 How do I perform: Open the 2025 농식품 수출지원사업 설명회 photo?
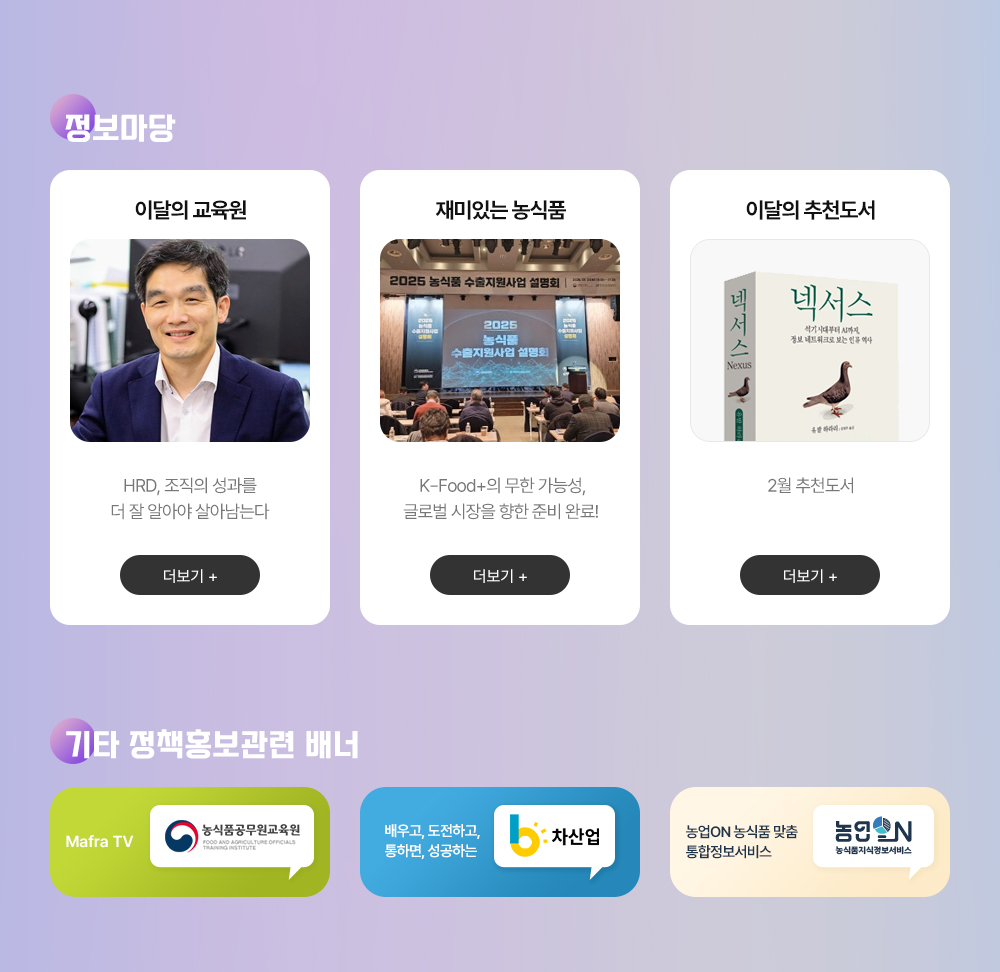(x=500, y=340)
